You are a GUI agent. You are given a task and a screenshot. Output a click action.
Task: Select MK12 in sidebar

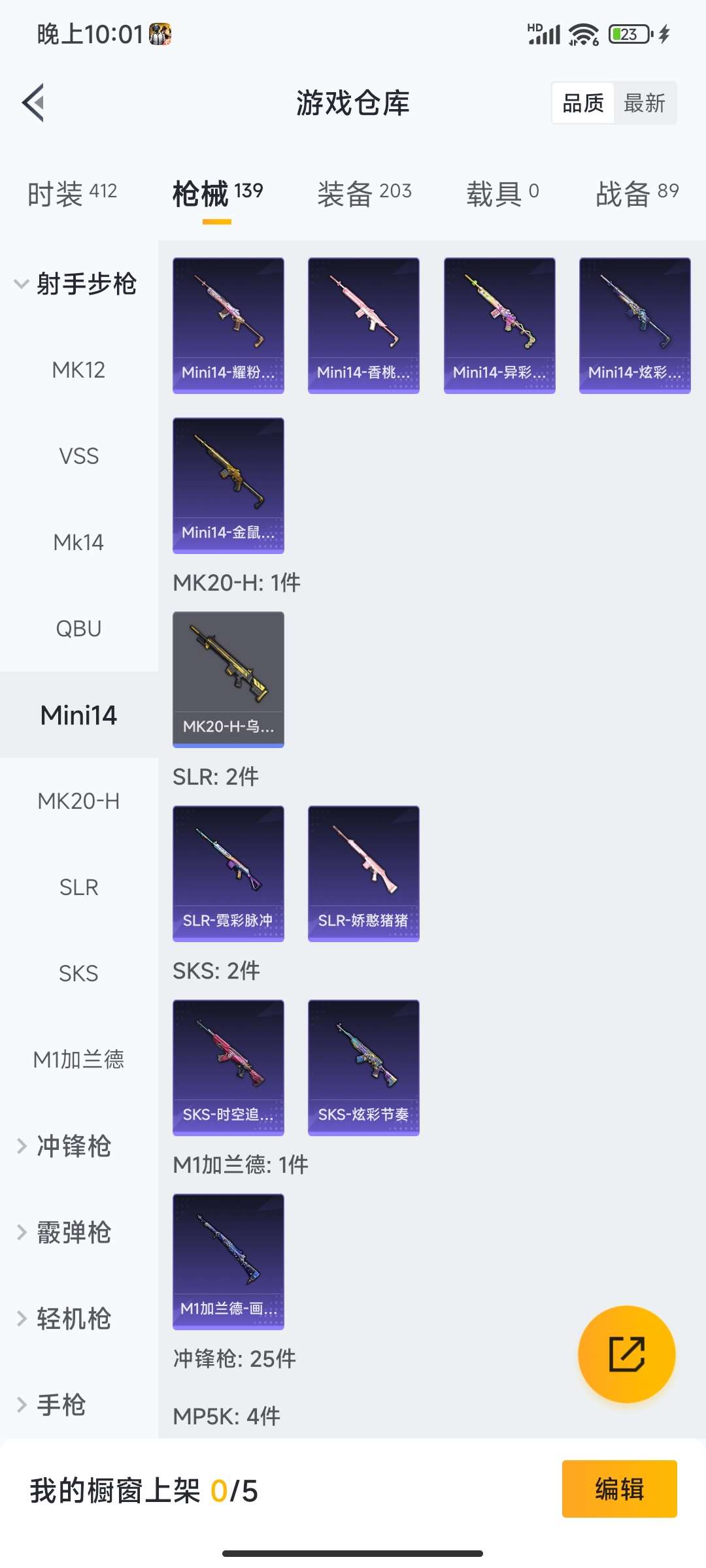click(78, 370)
